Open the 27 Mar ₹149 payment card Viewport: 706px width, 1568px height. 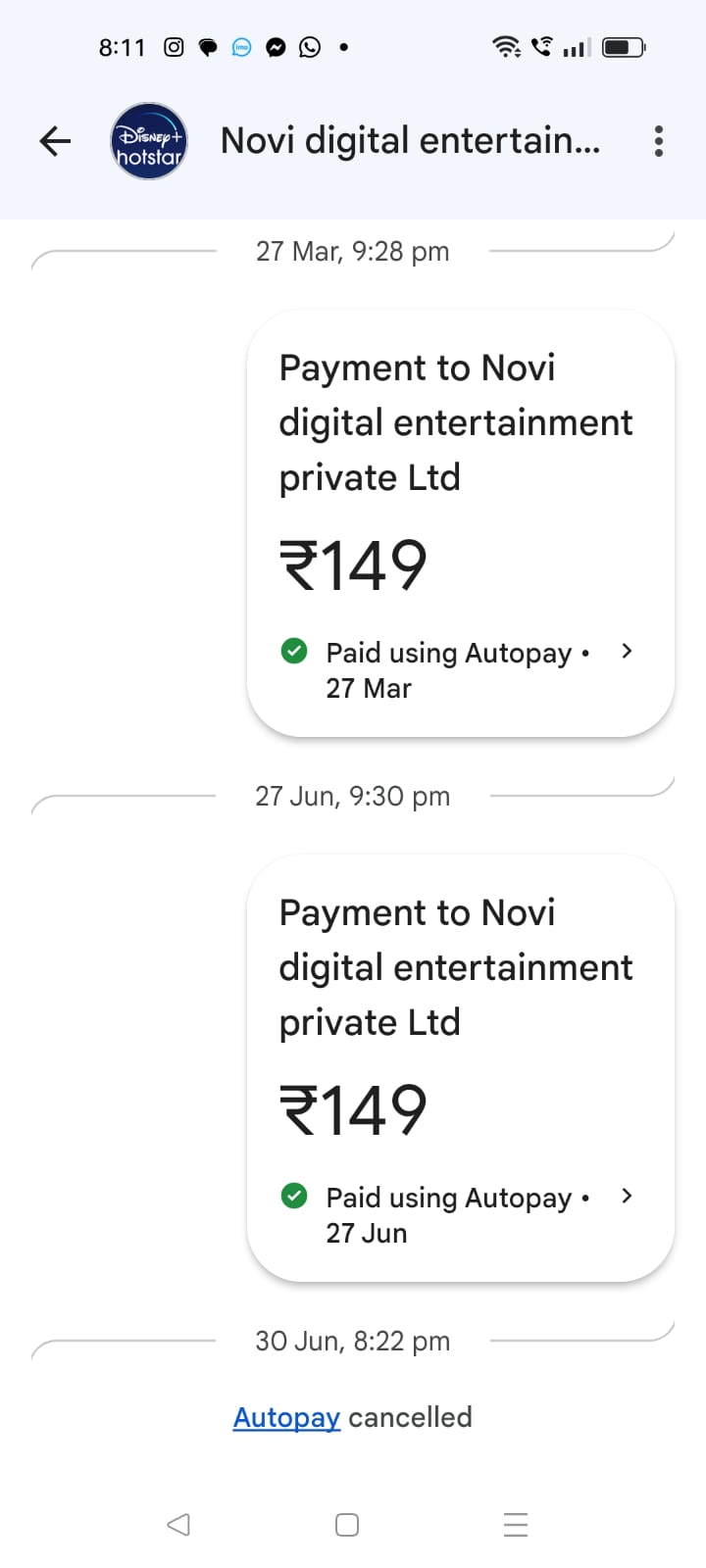coord(460,523)
